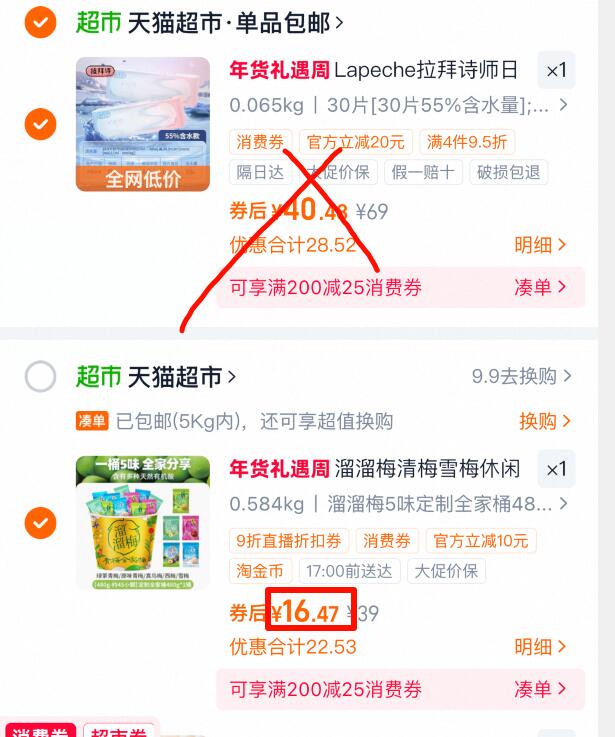Viewport: 615px width, 737px height.
Task: View 明细 for 优惠合计28.52
Action: [540, 245]
